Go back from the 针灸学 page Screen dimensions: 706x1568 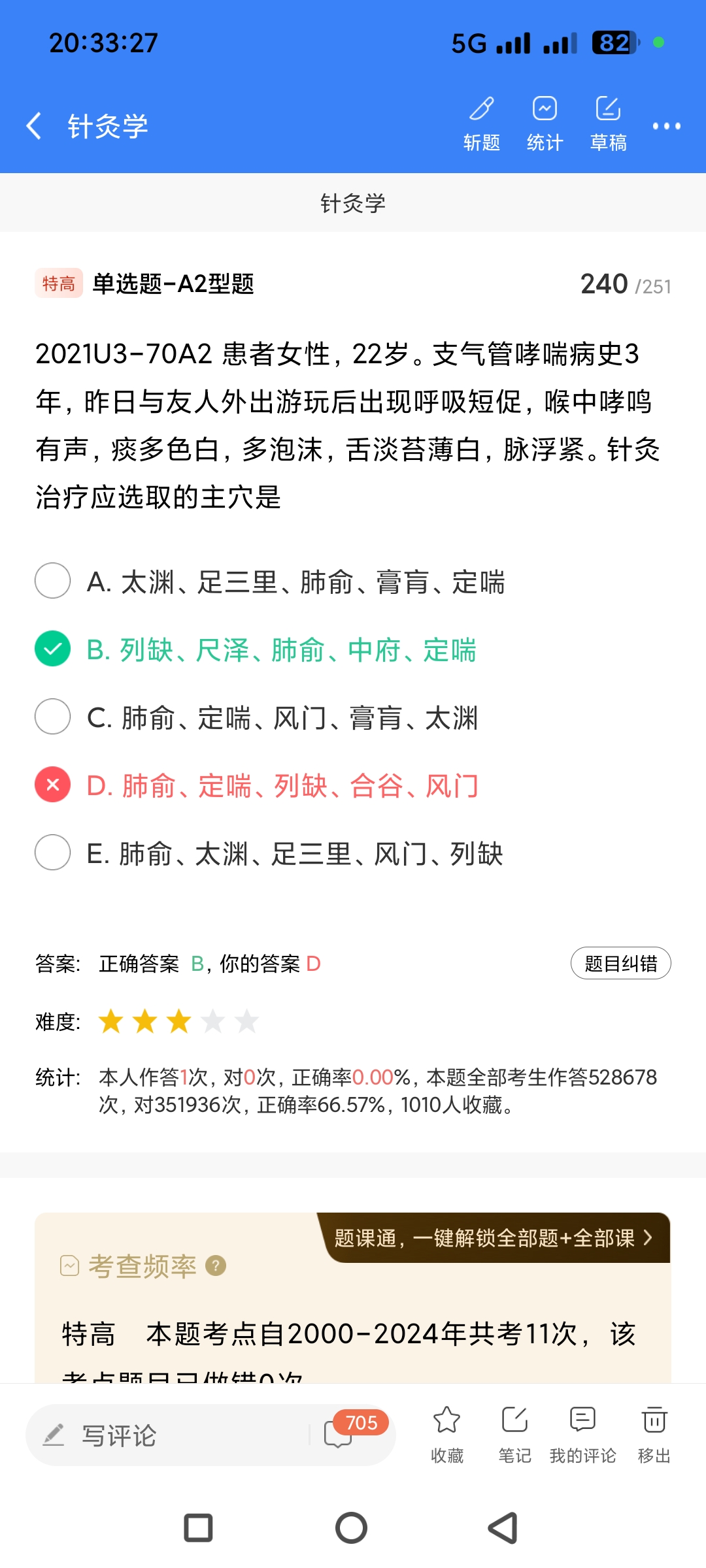(34, 125)
